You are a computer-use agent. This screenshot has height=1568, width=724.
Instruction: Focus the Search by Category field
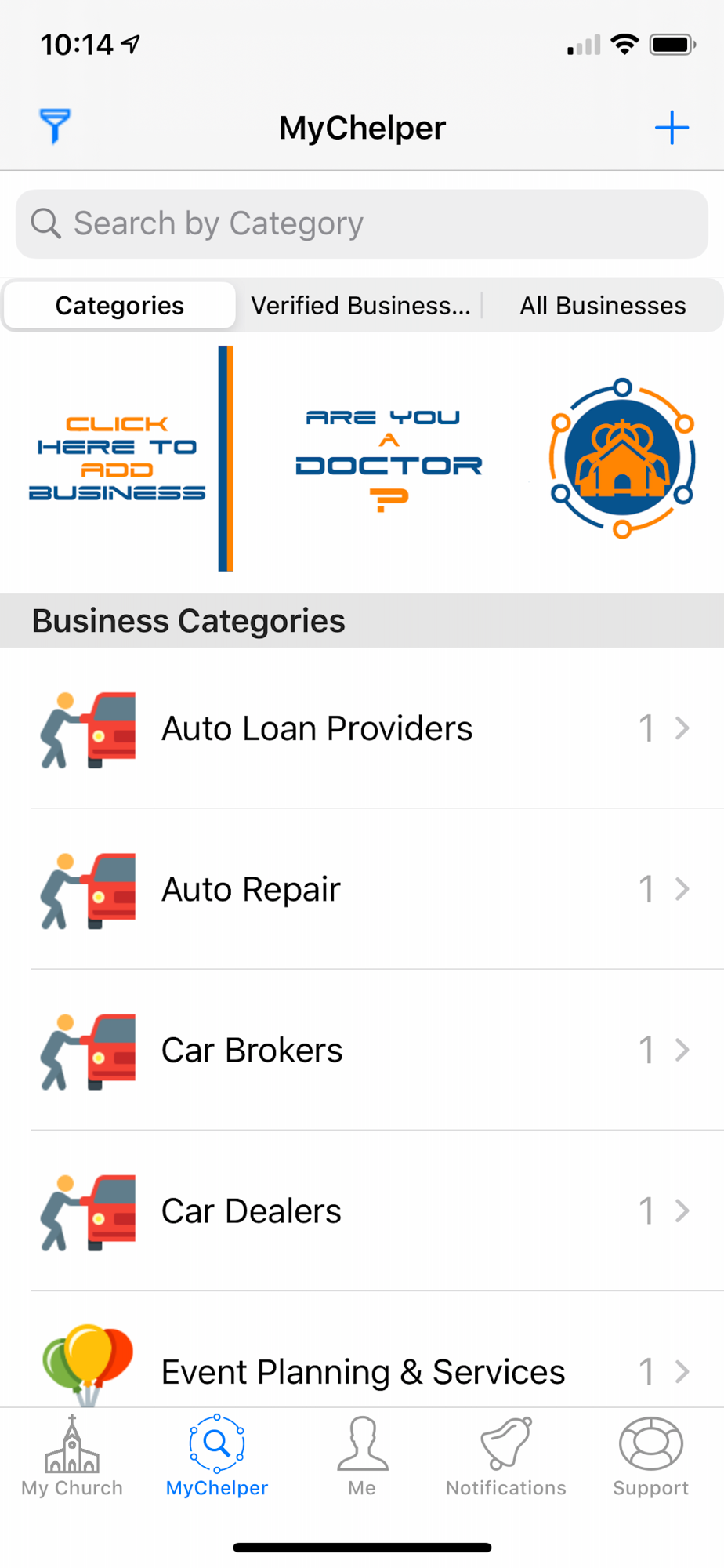[x=362, y=224]
